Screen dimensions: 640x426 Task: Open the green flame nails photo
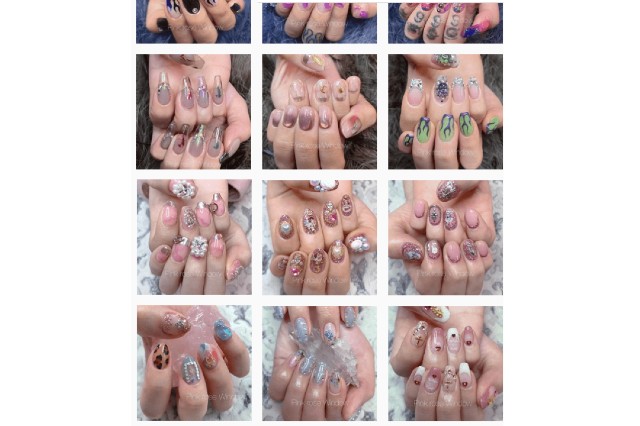click(445, 111)
